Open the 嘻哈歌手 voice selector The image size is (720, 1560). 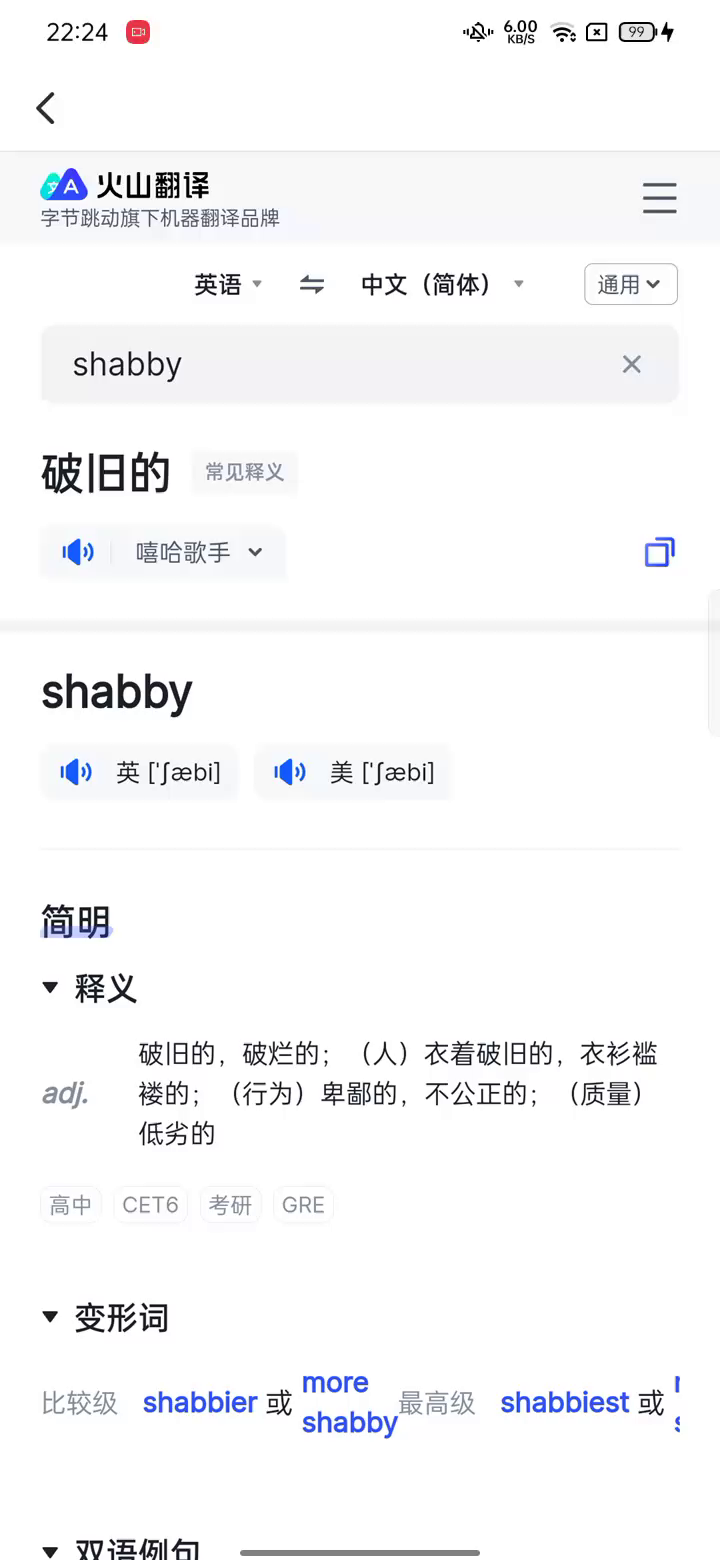pos(200,552)
